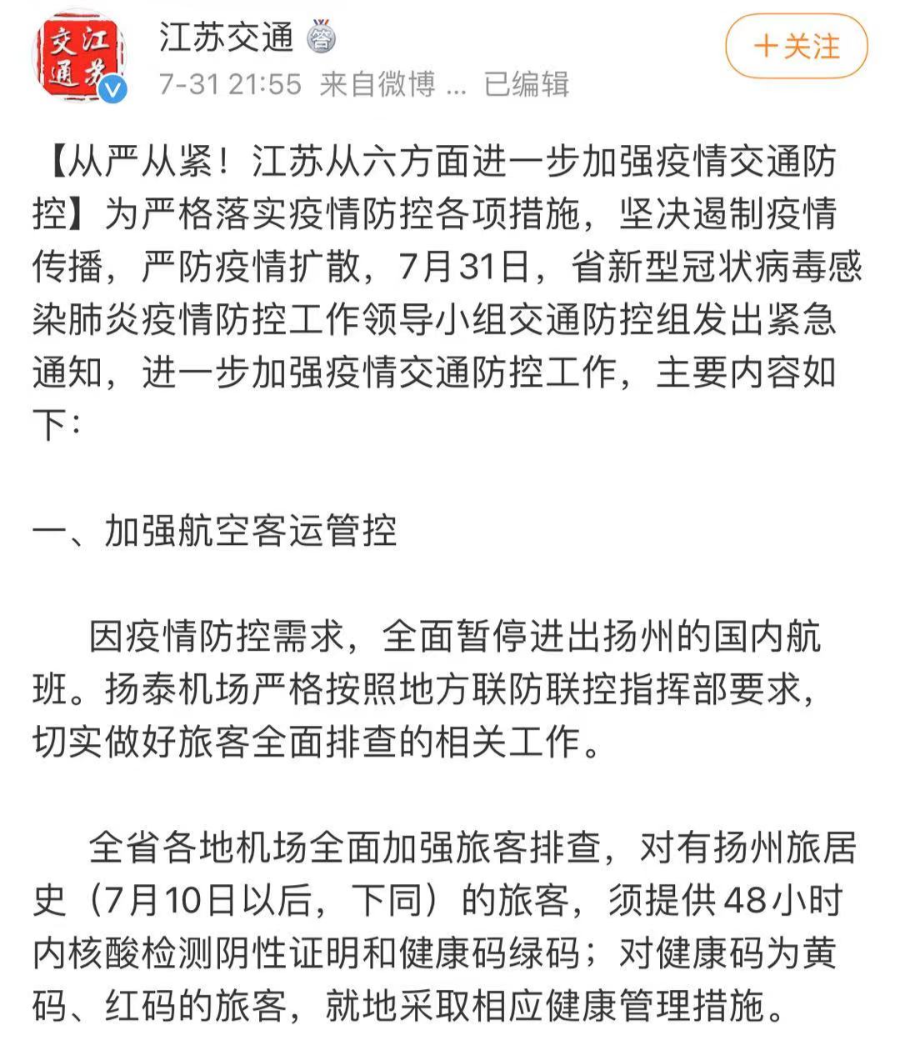Follow 江苏交通 with the 关注 button
The image size is (900, 1061).
click(x=796, y=47)
